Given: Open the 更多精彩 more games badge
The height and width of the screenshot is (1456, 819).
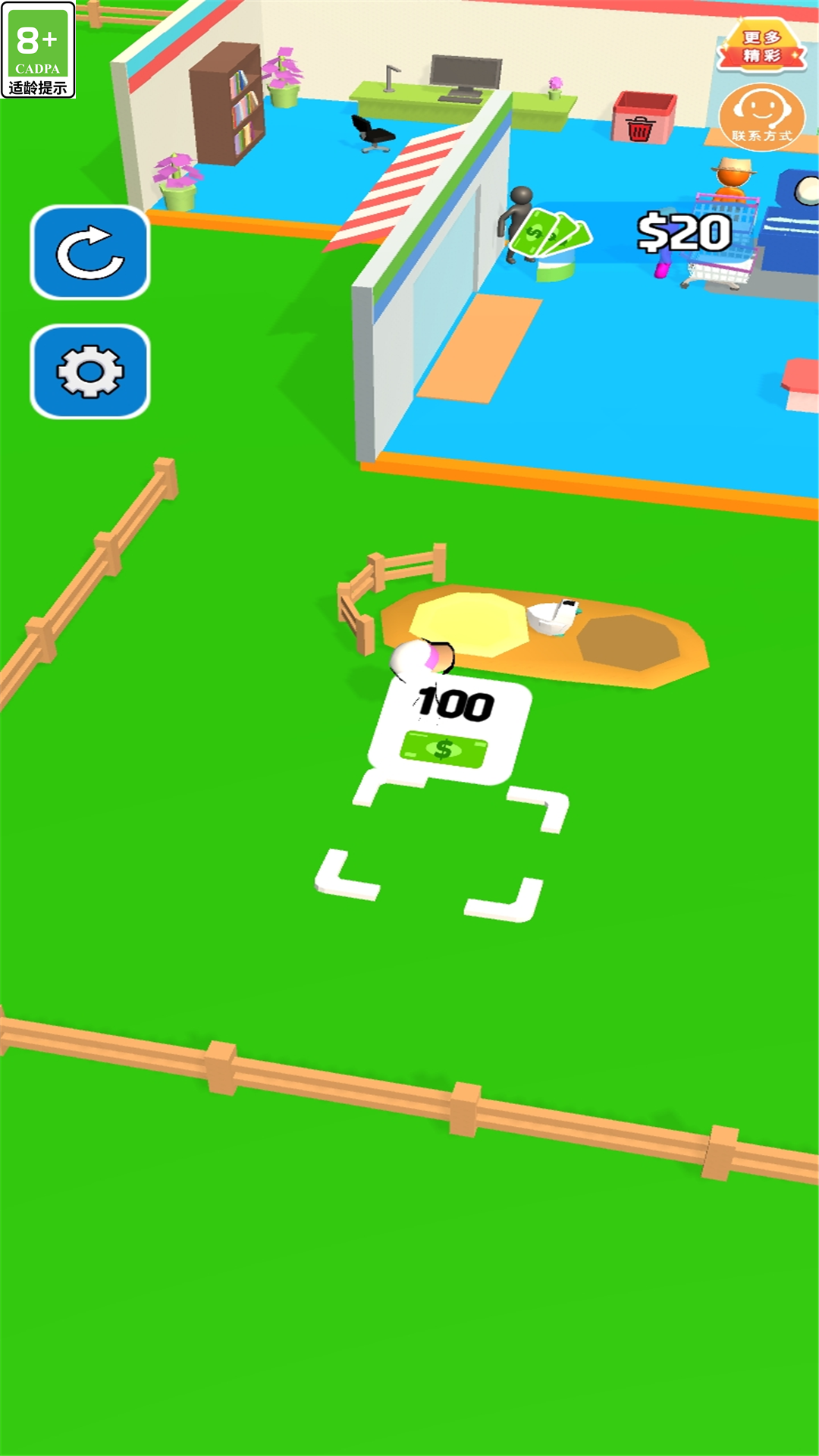Looking at the screenshot, I should [761, 46].
